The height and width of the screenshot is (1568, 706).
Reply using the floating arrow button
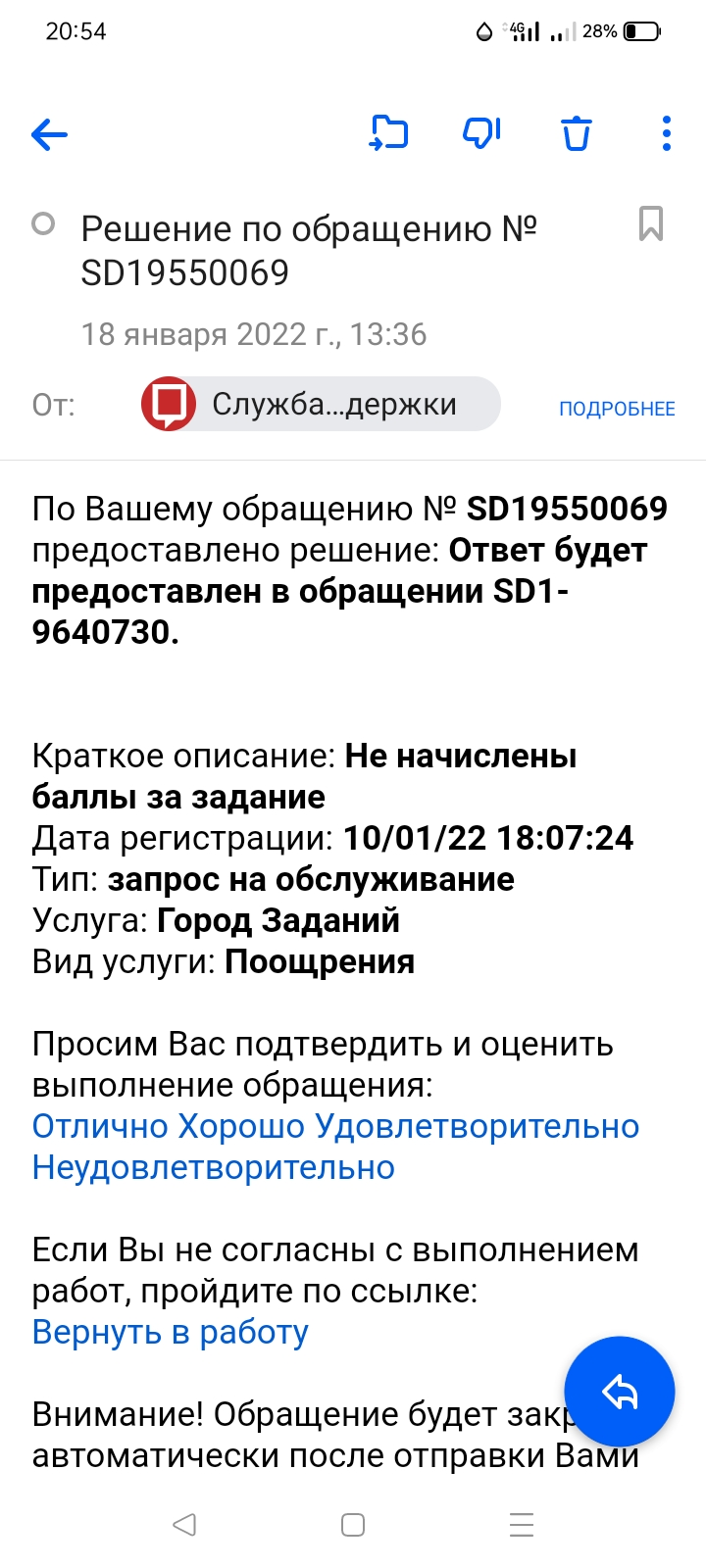tap(620, 1392)
